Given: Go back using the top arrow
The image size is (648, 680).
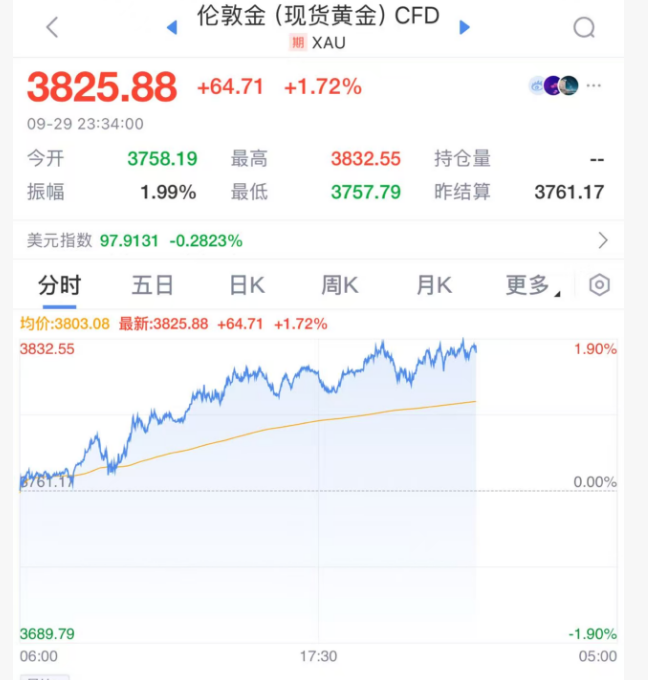Looking at the screenshot, I should click(53, 28).
